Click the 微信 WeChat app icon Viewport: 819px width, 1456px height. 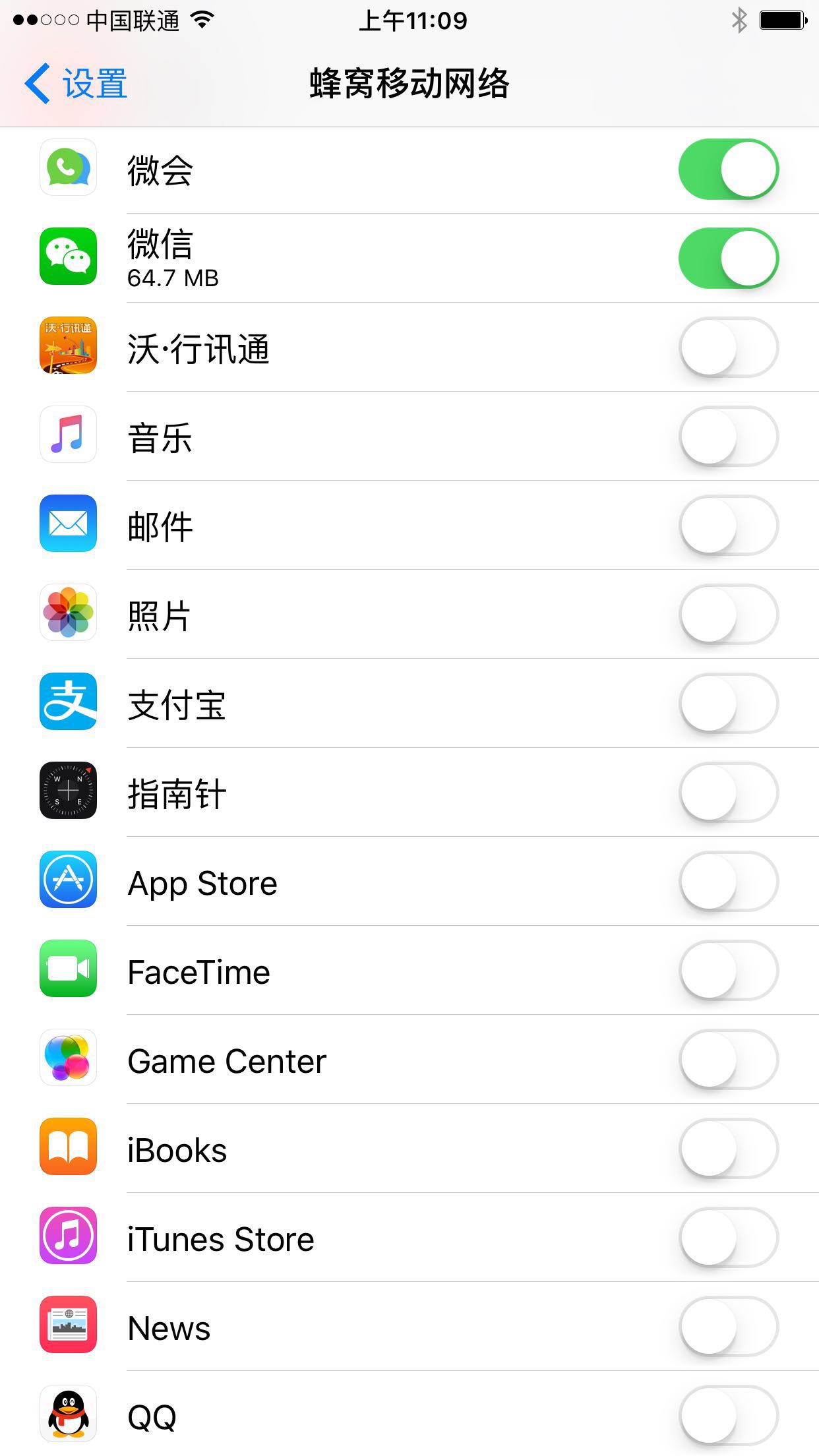click(x=68, y=257)
